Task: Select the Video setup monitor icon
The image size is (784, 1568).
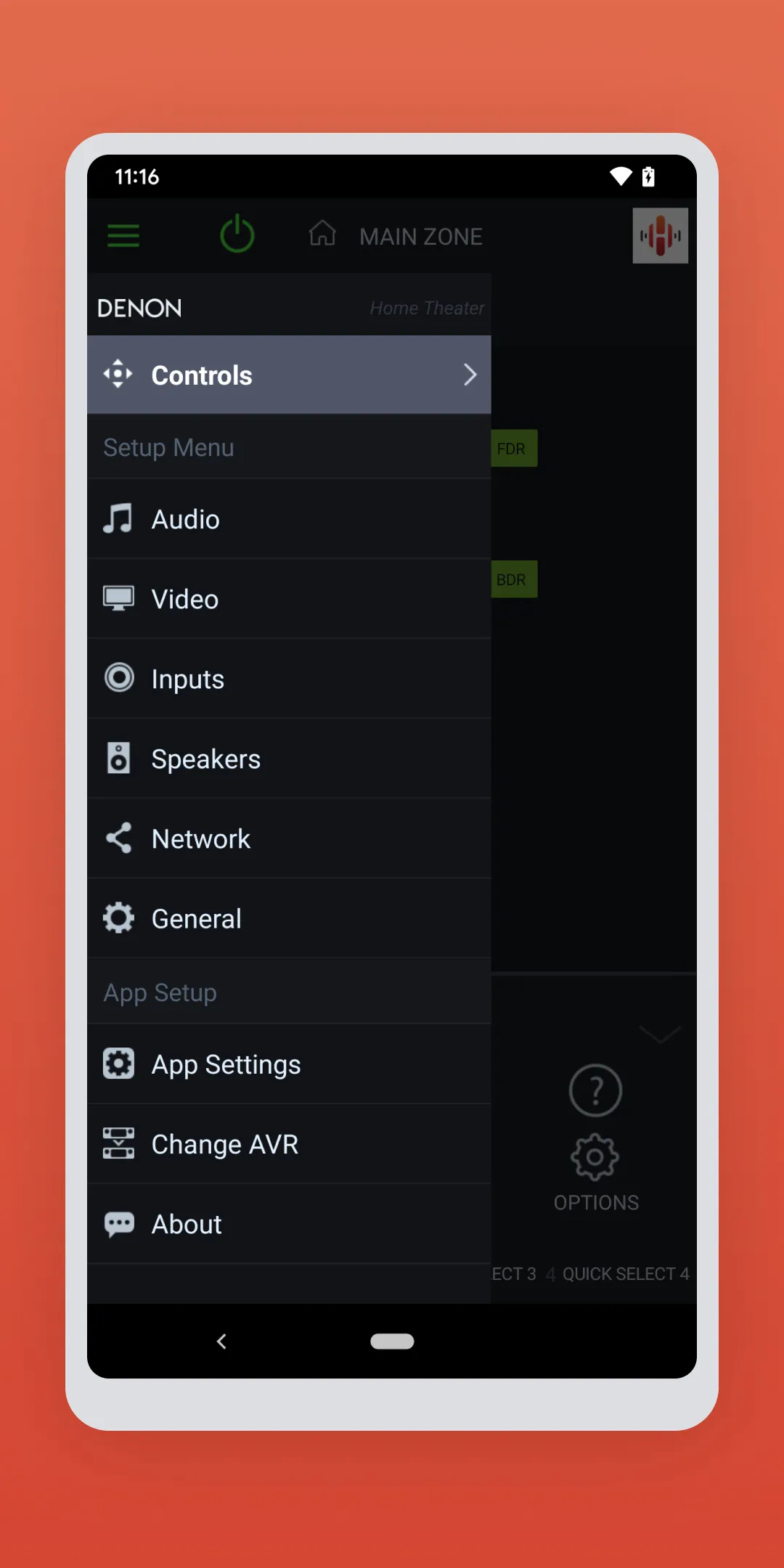Action: coord(119,598)
